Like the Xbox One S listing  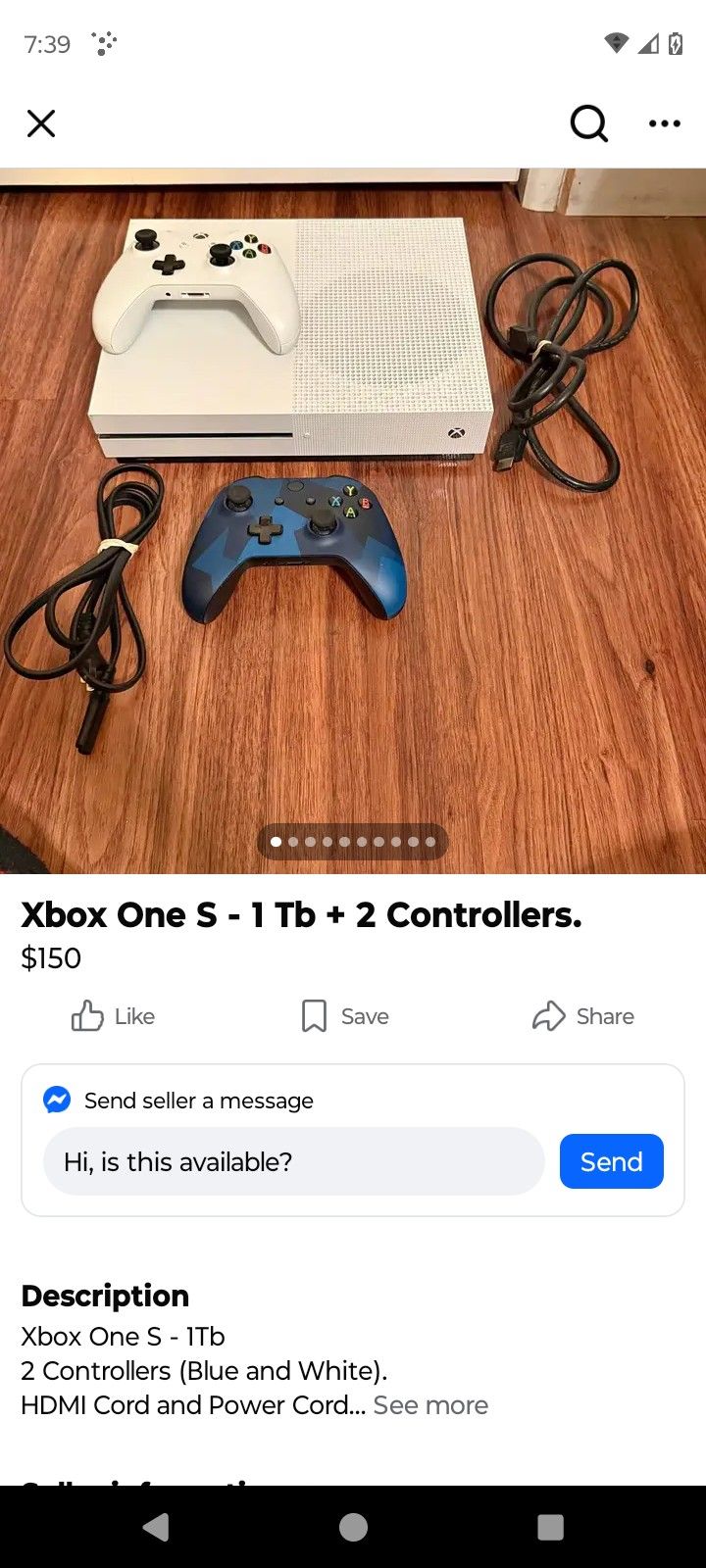pos(111,1016)
